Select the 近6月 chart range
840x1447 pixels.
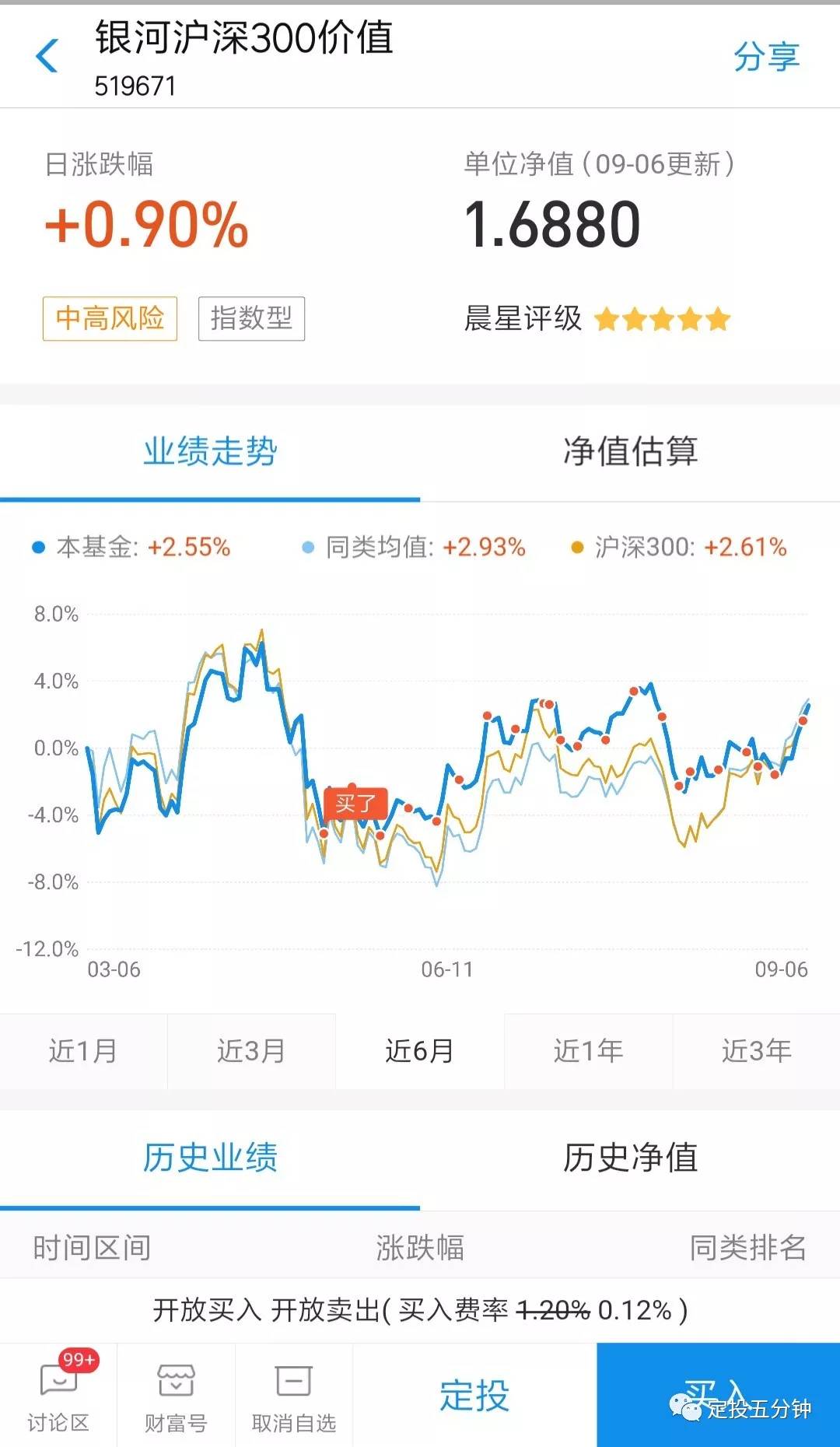click(420, 1051)
